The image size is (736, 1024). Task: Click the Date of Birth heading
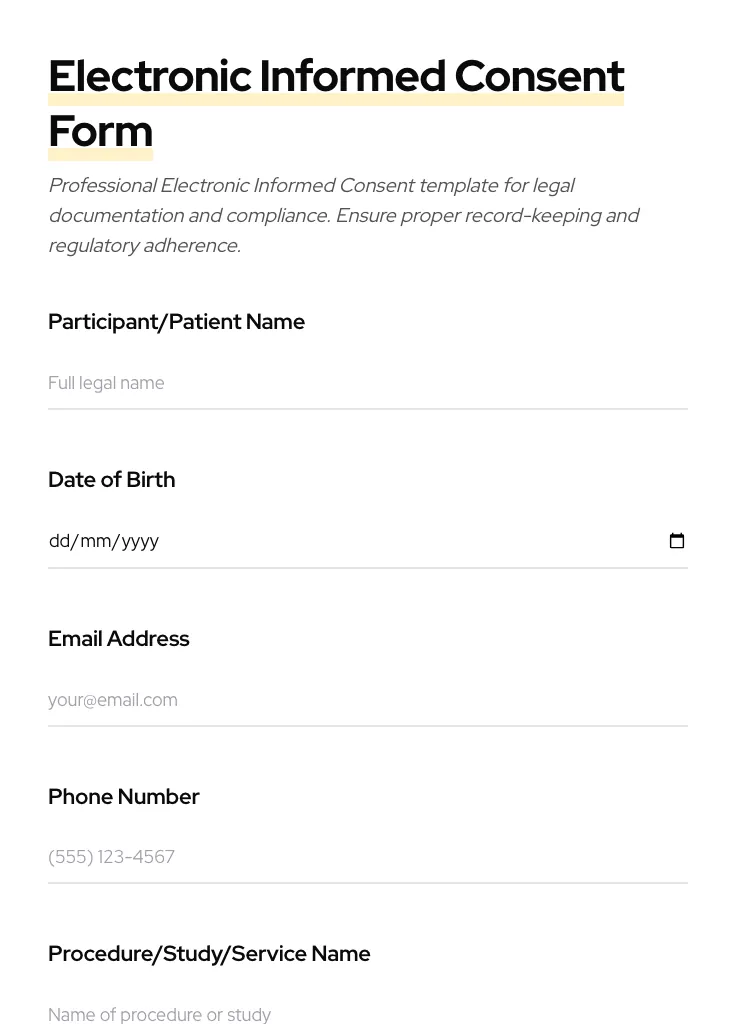pos(111,480)
